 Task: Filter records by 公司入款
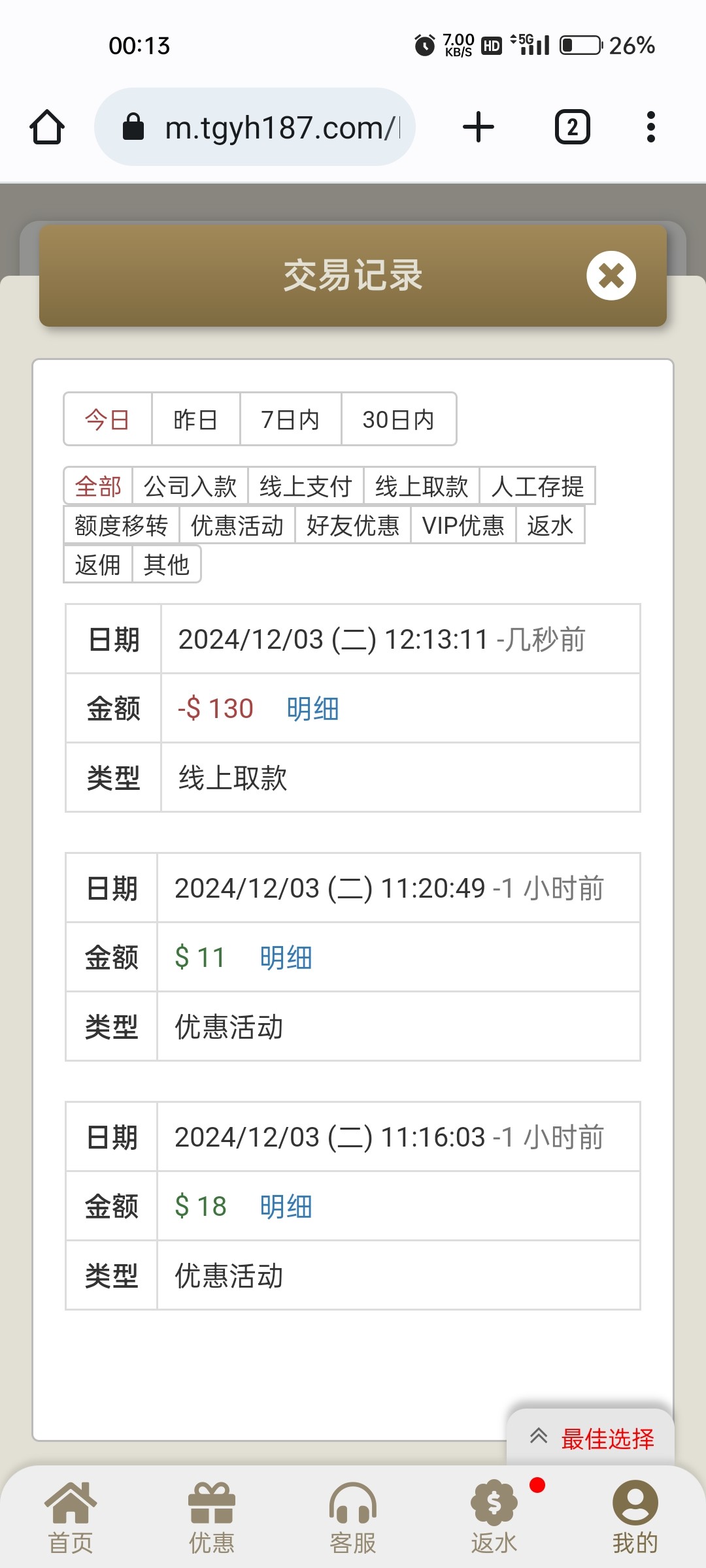pos(190,486)
